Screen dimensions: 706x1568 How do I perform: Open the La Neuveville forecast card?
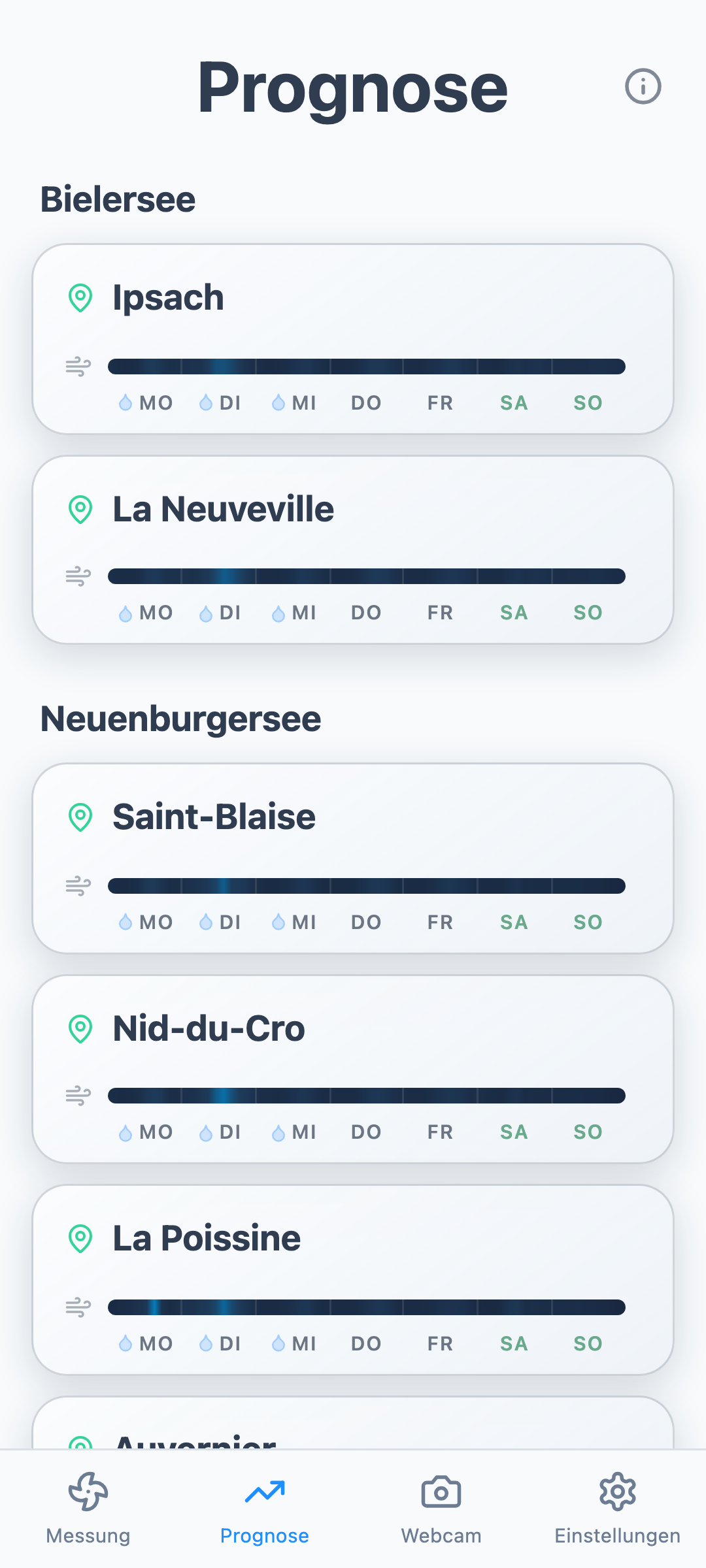353,549
